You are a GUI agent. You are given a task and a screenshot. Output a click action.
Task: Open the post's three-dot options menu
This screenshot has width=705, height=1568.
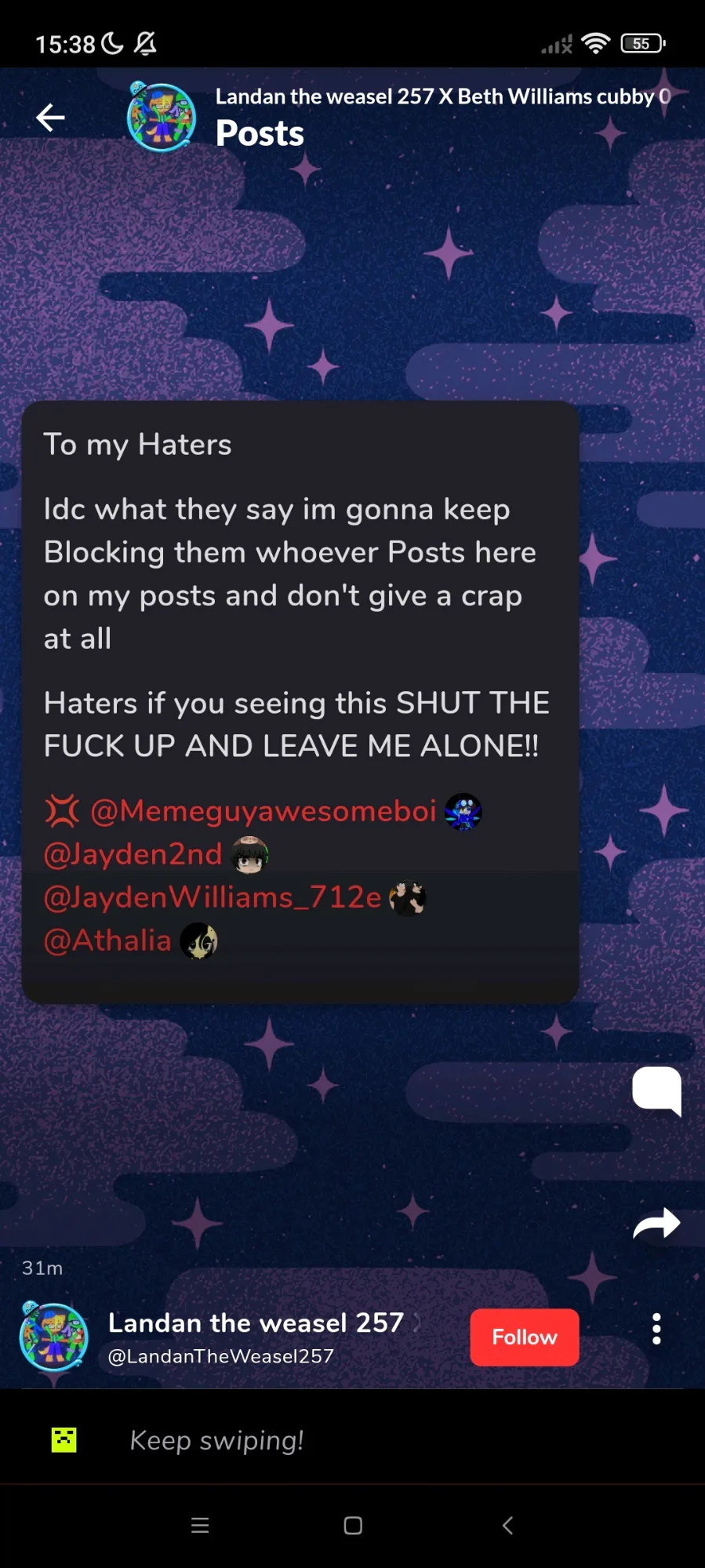[x=656, y=1330]
